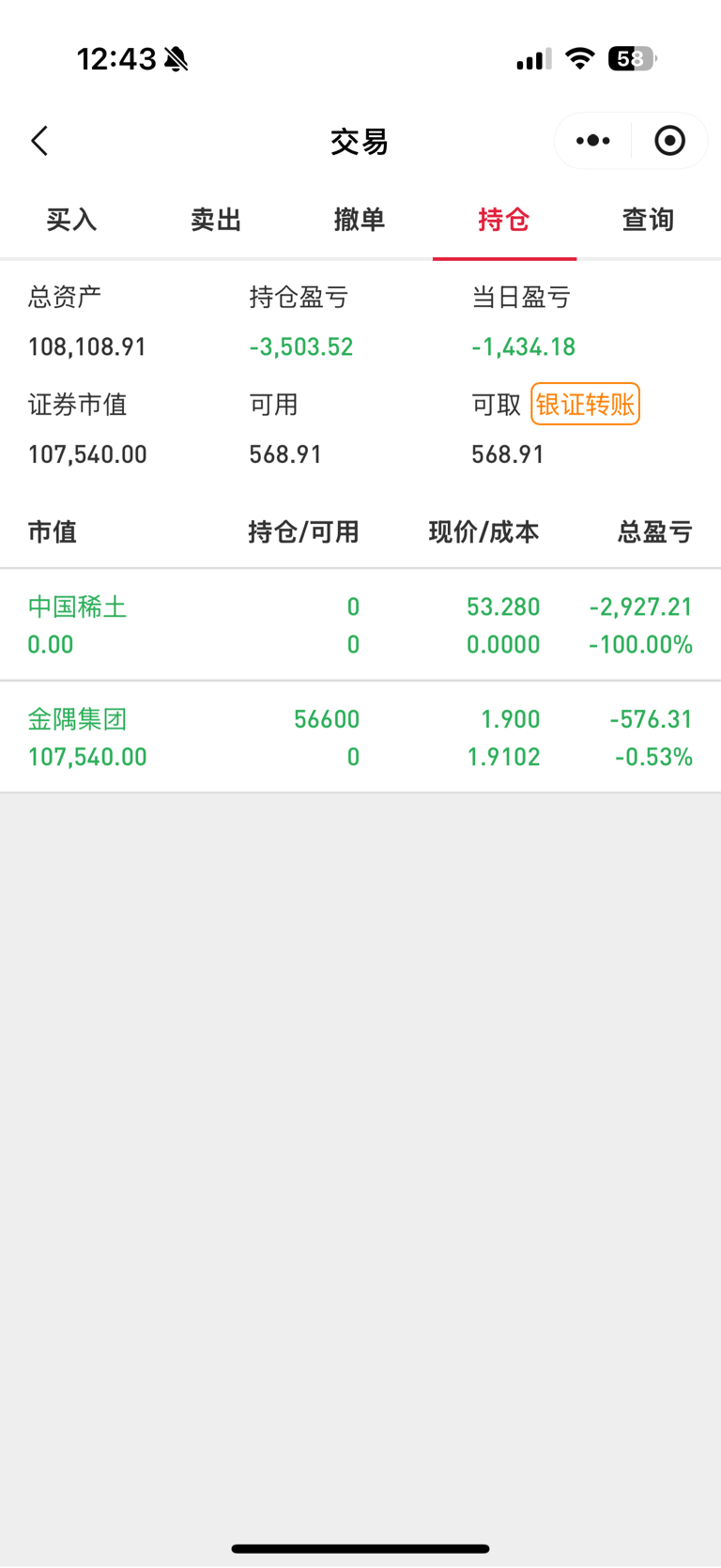Open the 中国稀土 position row

tap(360, 625)
